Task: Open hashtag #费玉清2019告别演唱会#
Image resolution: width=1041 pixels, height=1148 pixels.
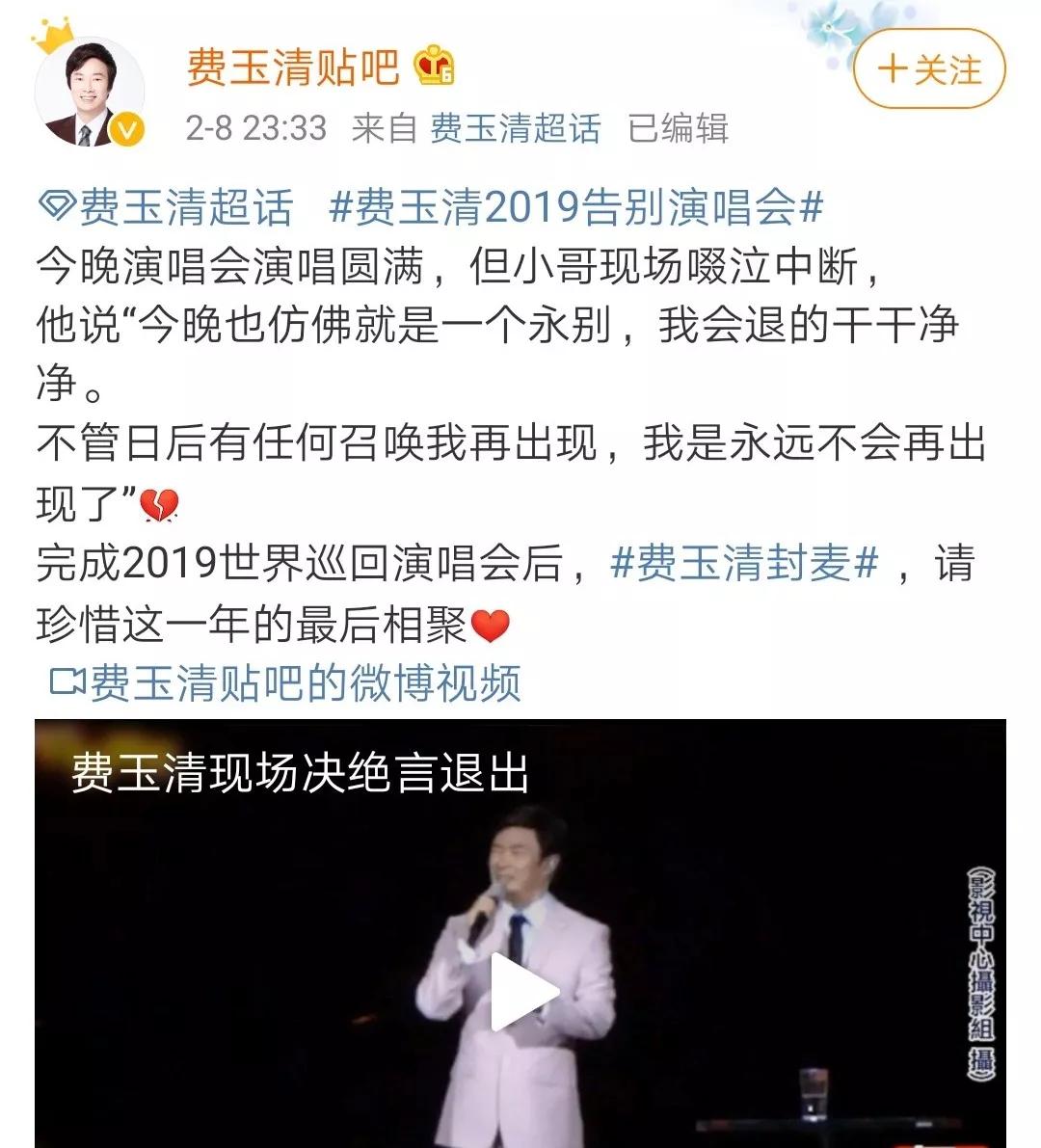Action: tap(576, 207)
